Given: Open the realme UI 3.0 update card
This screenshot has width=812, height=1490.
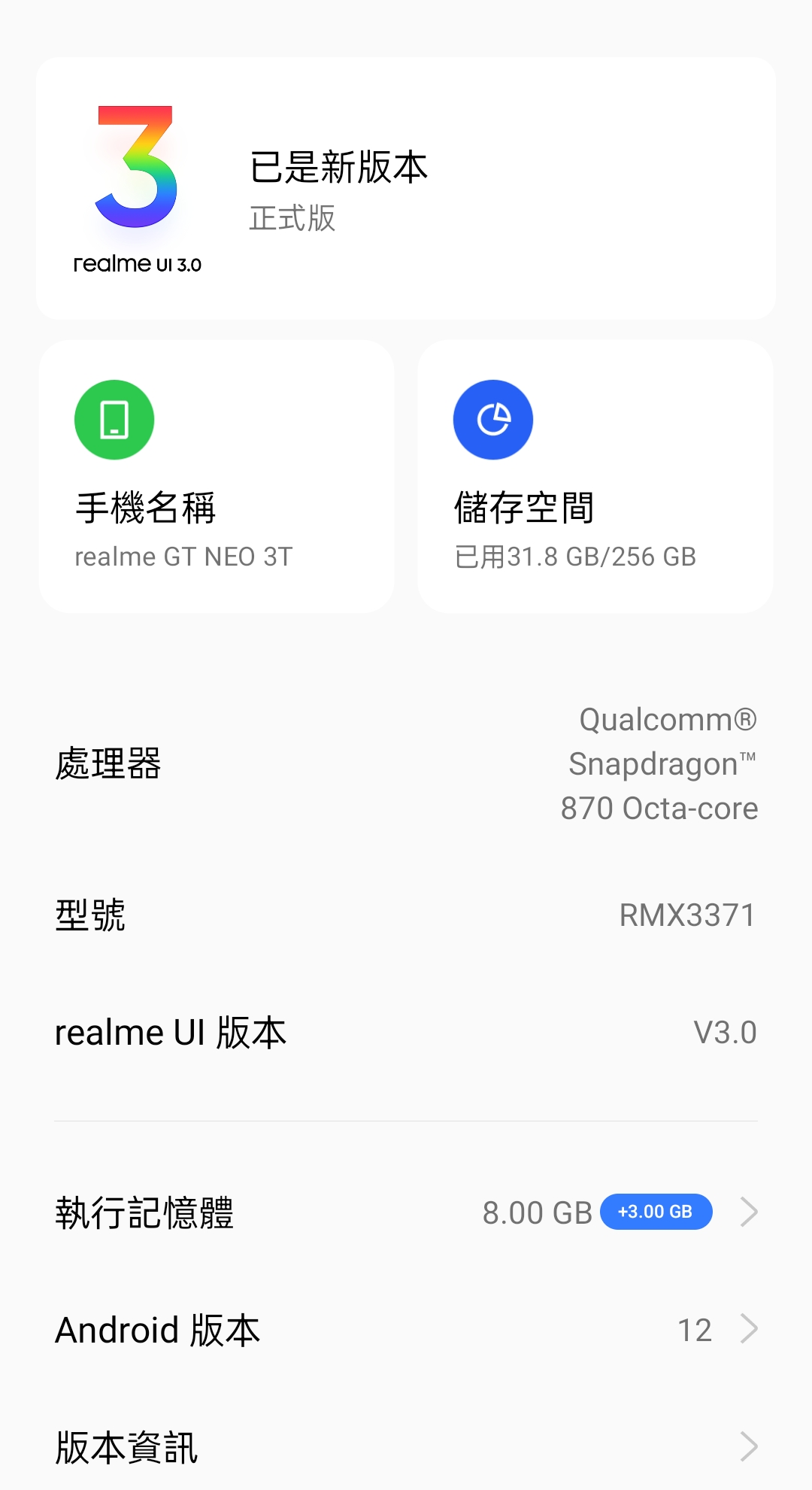Looking at the screenshot, I should [x=406, y=188].
